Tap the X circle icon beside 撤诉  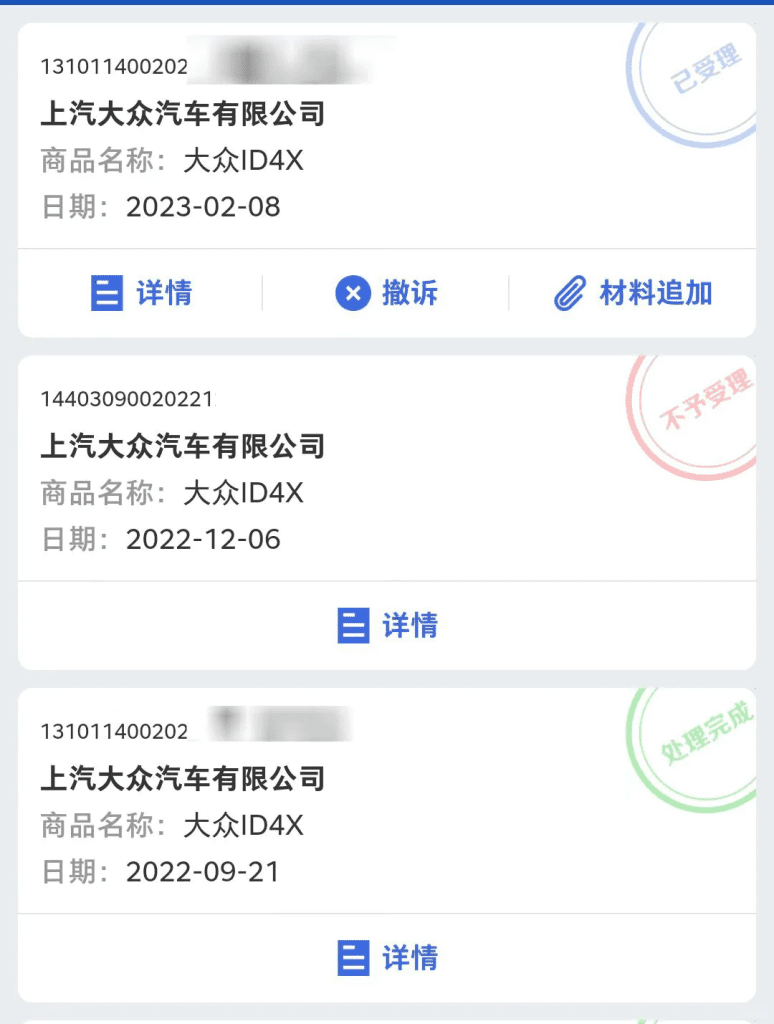(x=355, y=293)
